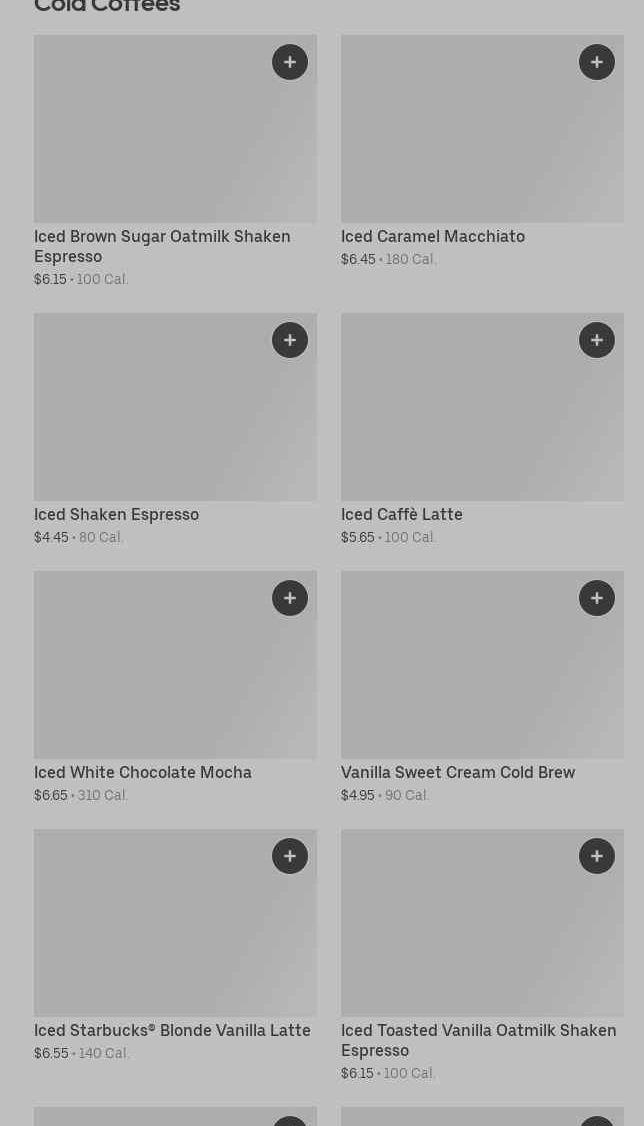Screen dimensions: 644x1126
Task: View the Iced Caramel Macchiato item
Action: tap(482, 152)
